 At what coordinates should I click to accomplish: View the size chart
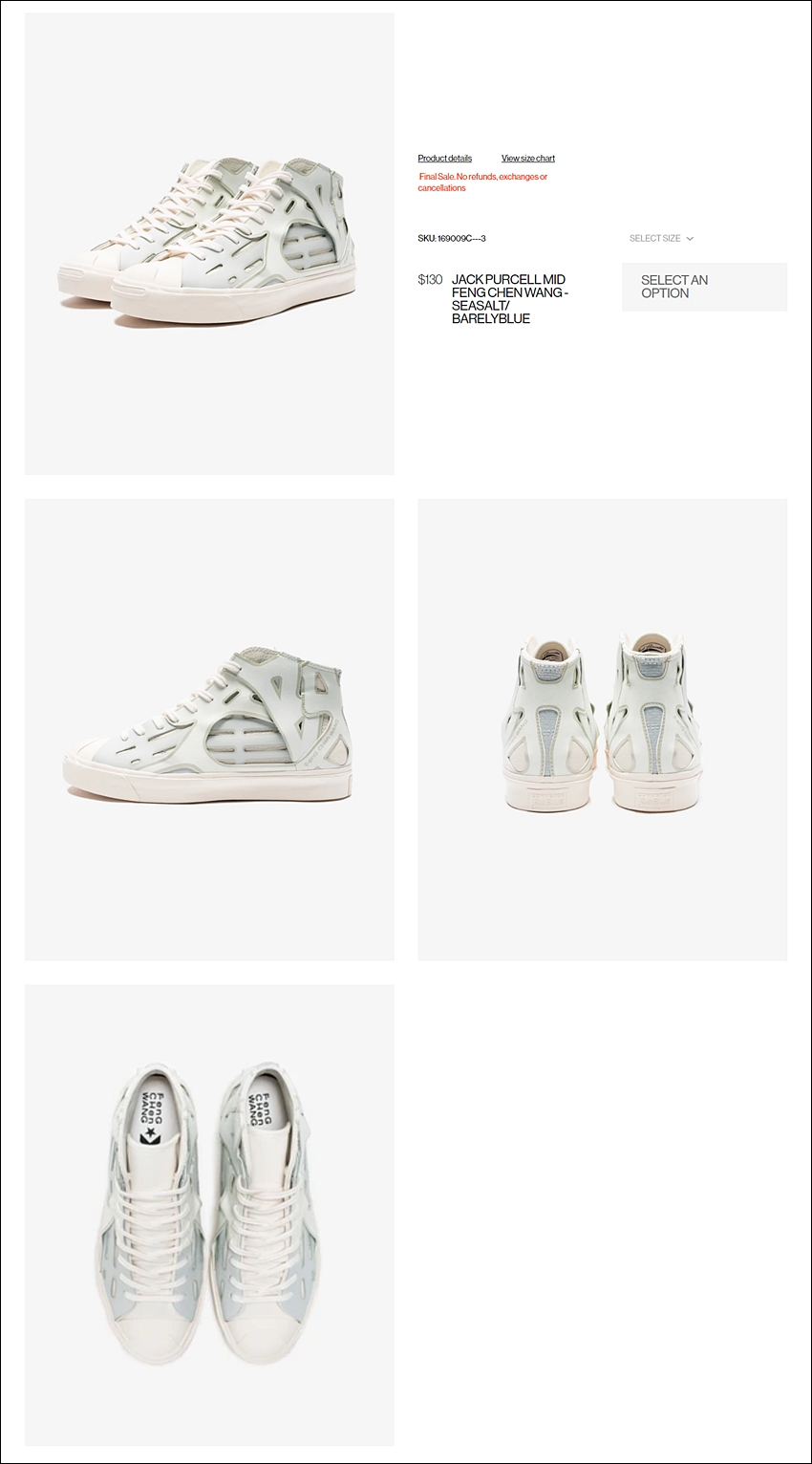527,159
